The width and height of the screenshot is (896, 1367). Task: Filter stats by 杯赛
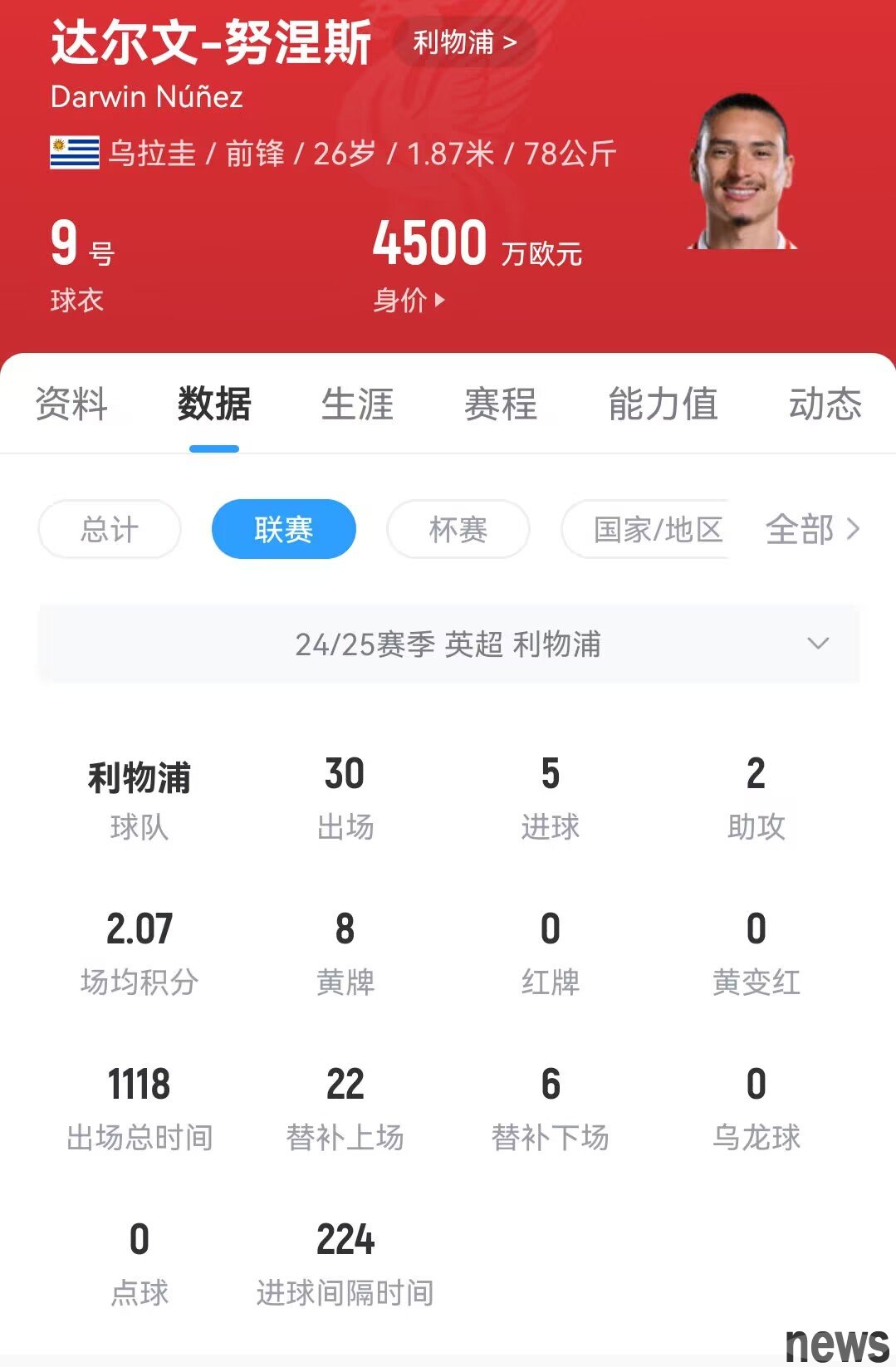pos(458,529)
